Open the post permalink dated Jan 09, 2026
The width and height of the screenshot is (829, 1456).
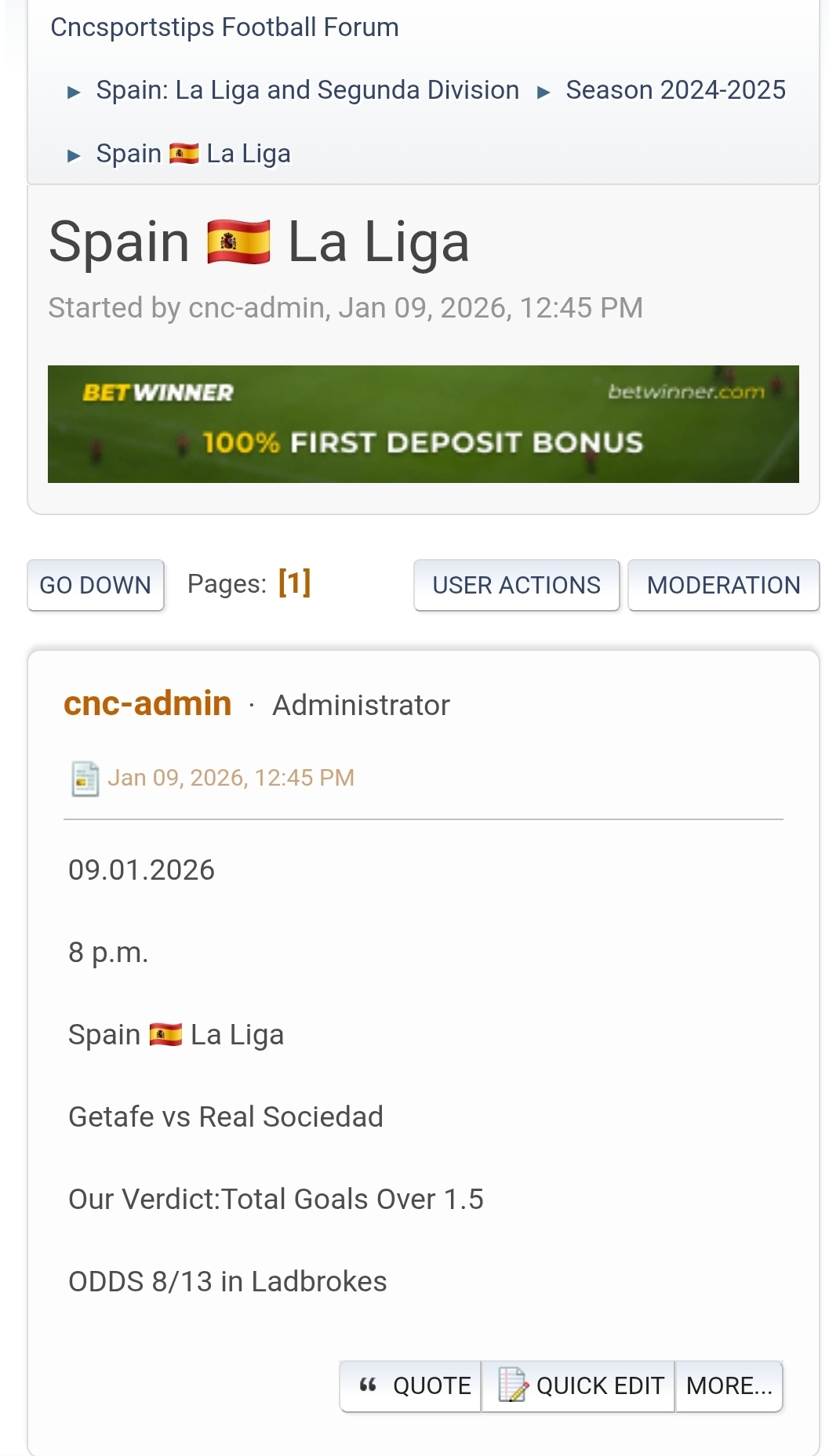tap(231, 778)
